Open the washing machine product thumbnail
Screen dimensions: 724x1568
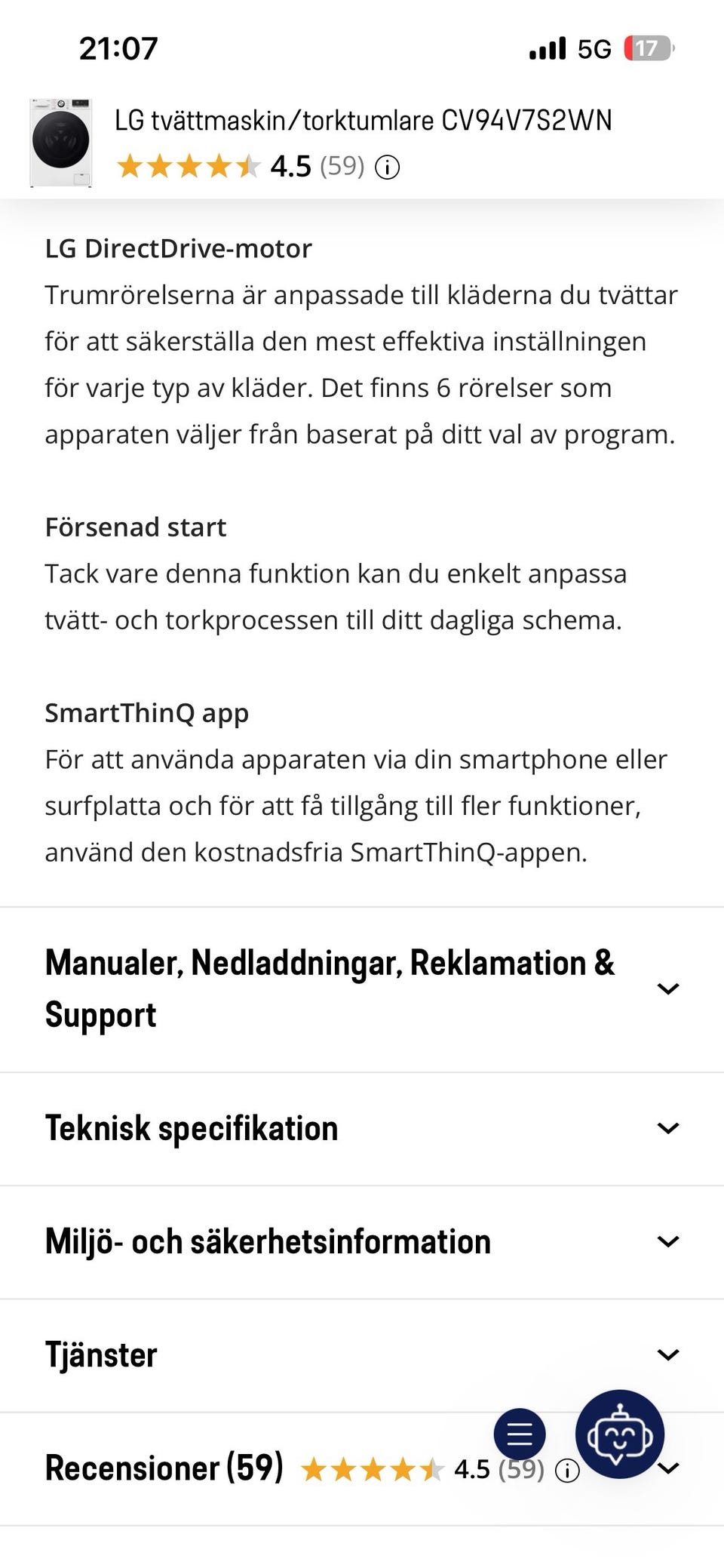tap(61, 143)
